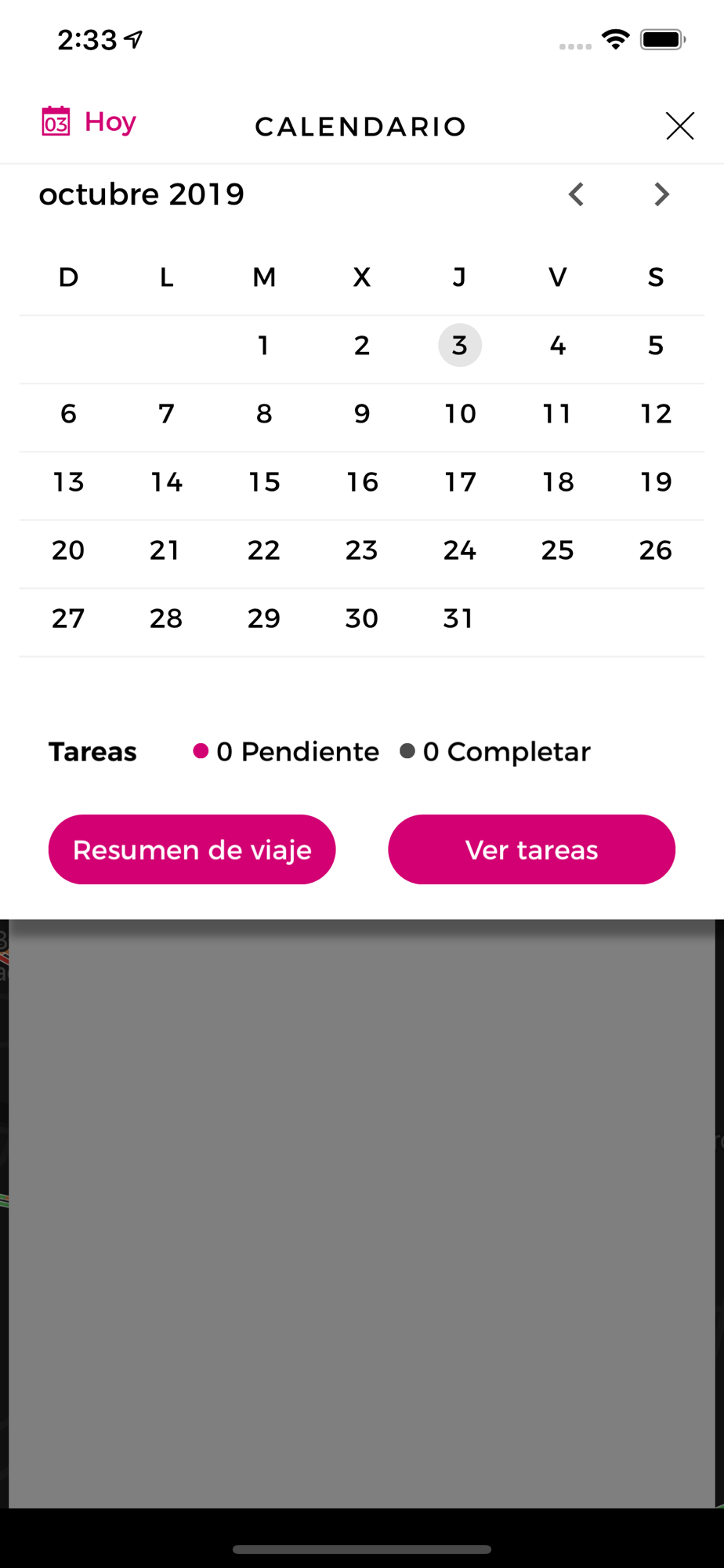724x1568 pixels.
Task: Jump to today with the Hoy button
Action: point(89,122)
